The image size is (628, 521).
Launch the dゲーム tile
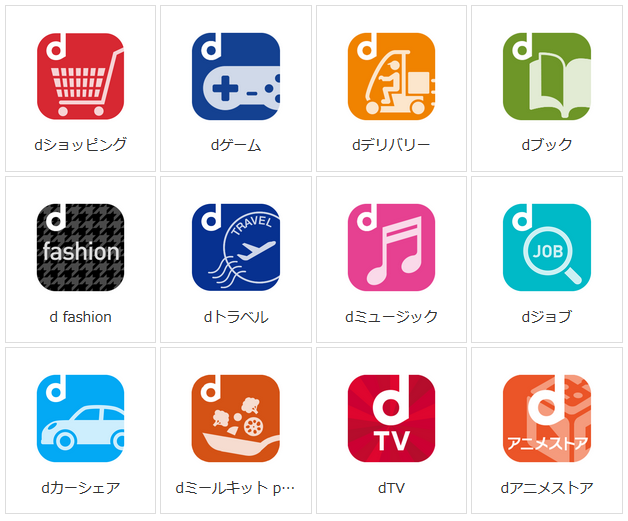236,77
